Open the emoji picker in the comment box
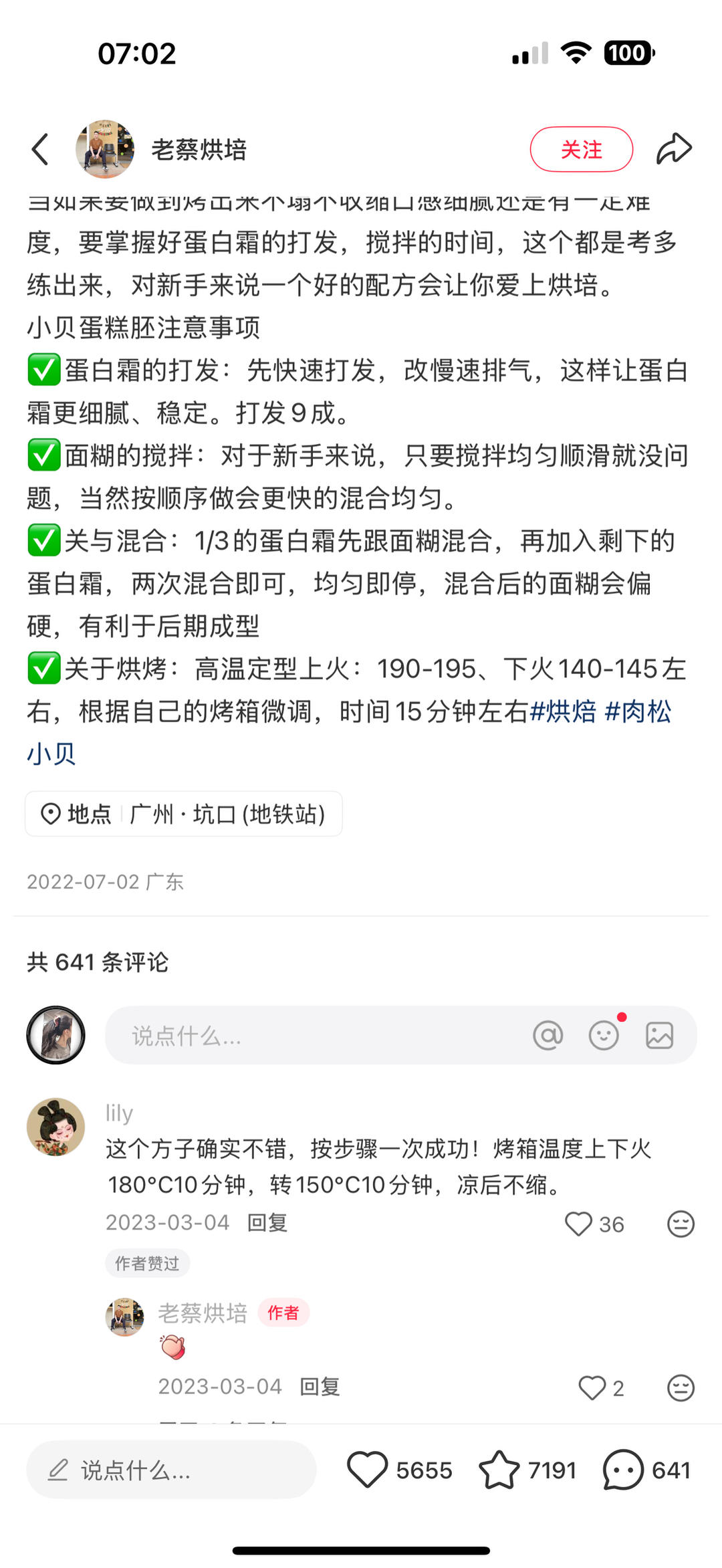This screenshot has height=1568, width=722. [x=604, y=1036]
